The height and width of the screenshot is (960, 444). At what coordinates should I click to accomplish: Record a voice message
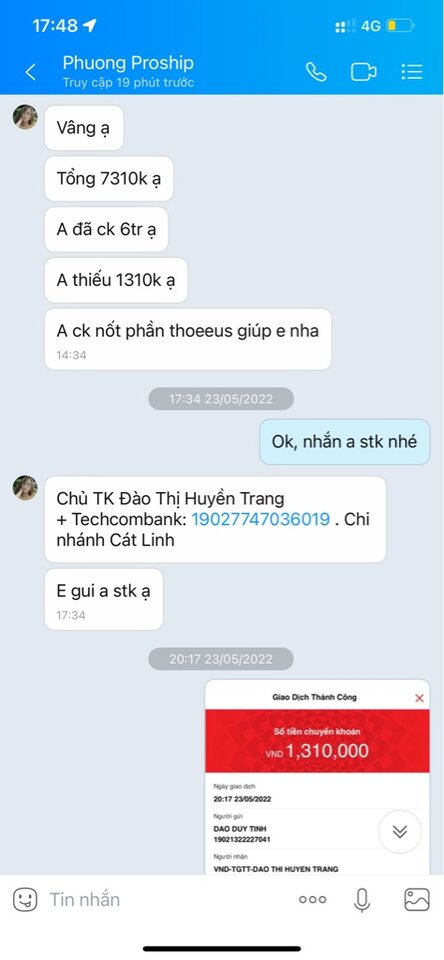click(362, 899)
